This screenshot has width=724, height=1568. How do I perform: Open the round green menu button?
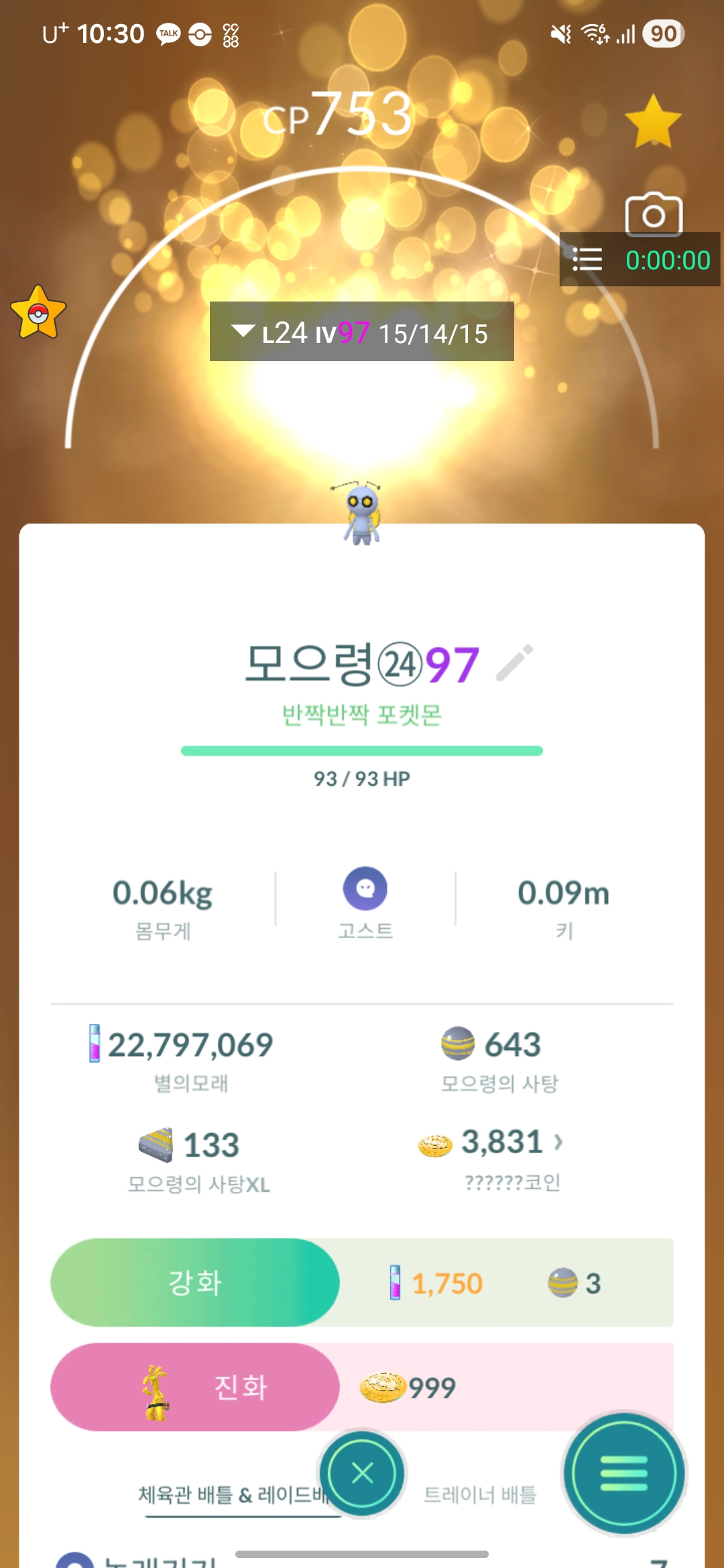coord(623,1473)
